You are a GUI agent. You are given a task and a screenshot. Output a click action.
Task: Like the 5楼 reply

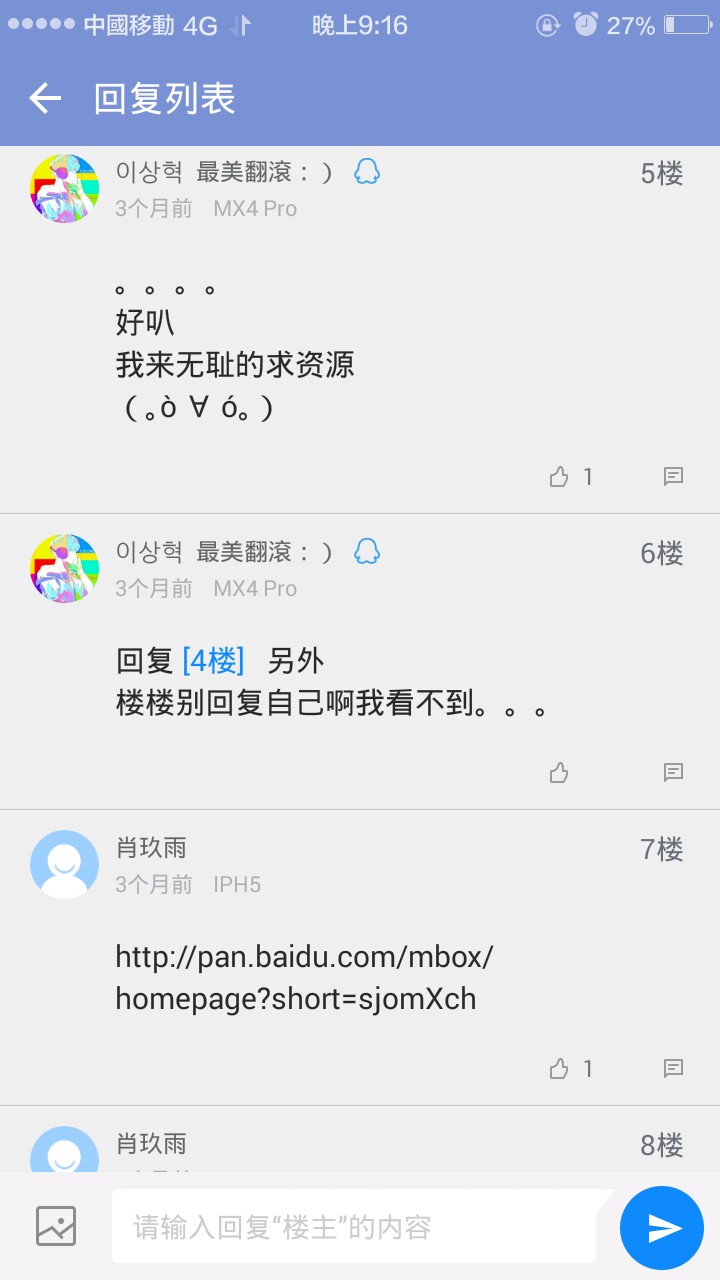pyautogui.click(x=559, y=477)
